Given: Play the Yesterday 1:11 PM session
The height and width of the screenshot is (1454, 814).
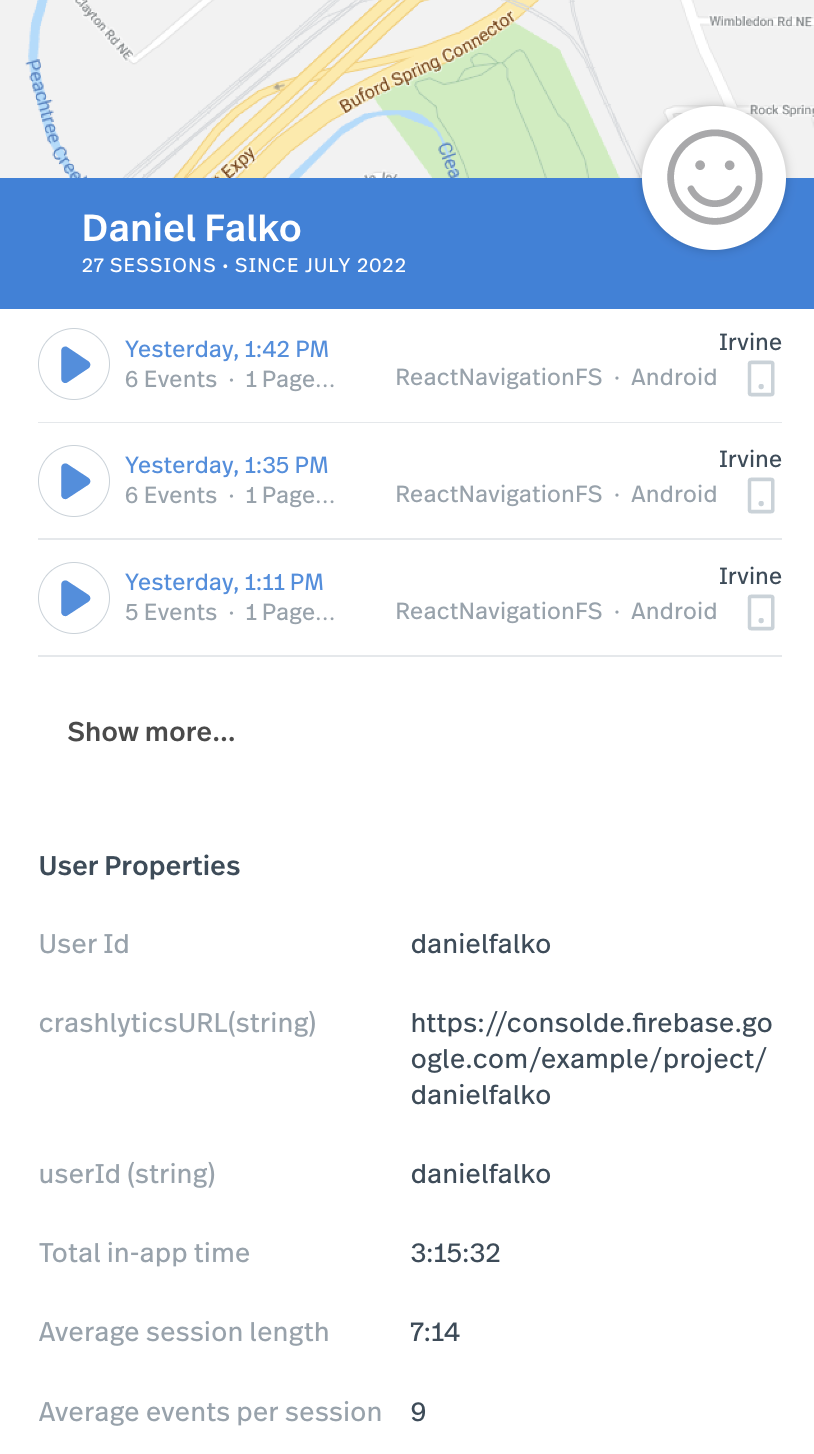Looking at the screenshot, I should (74, 598).
